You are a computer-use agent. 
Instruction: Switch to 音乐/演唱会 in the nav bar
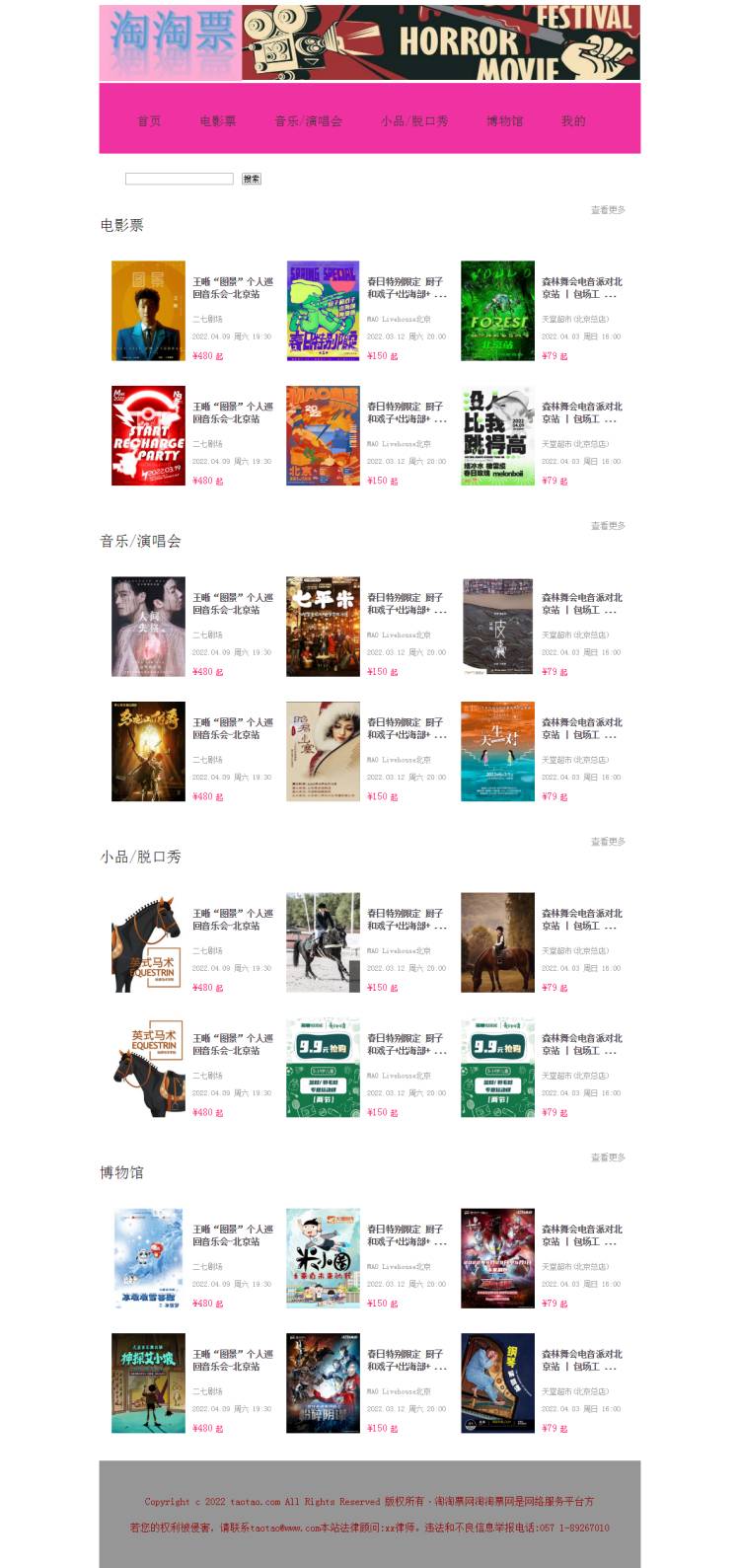(308, 121)
